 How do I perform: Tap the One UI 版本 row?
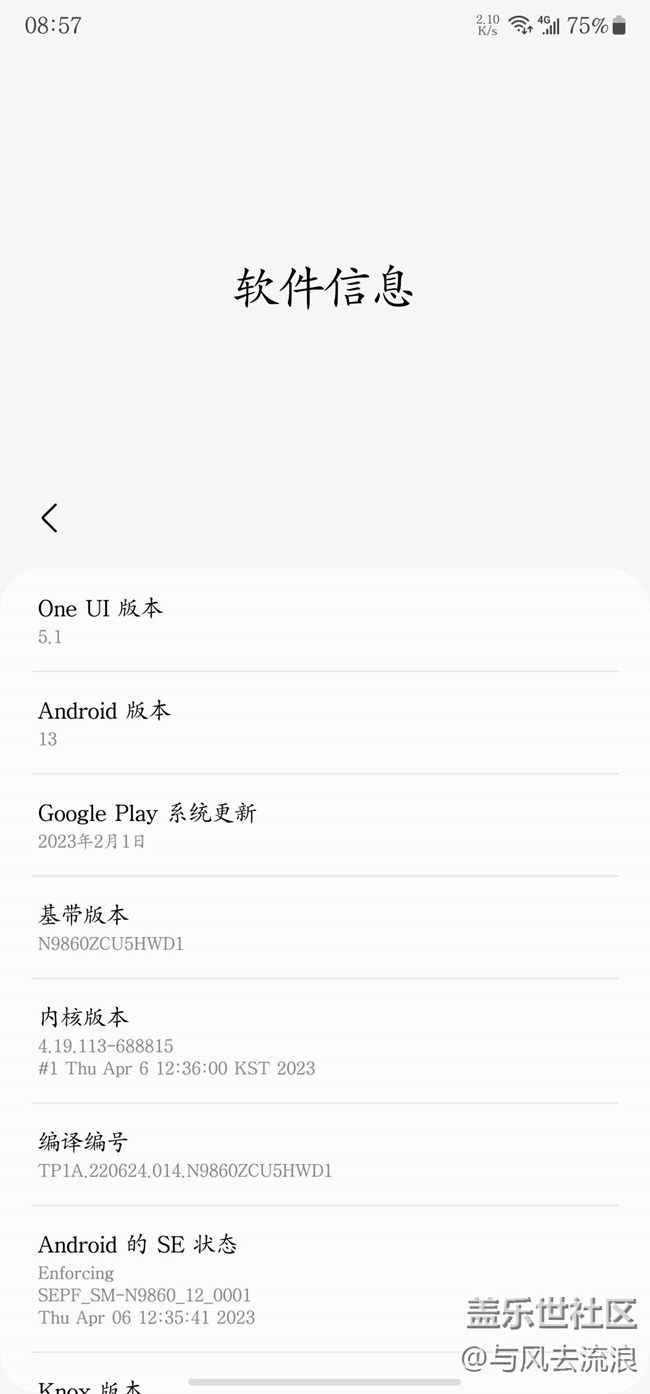click(x=325, y=621)
